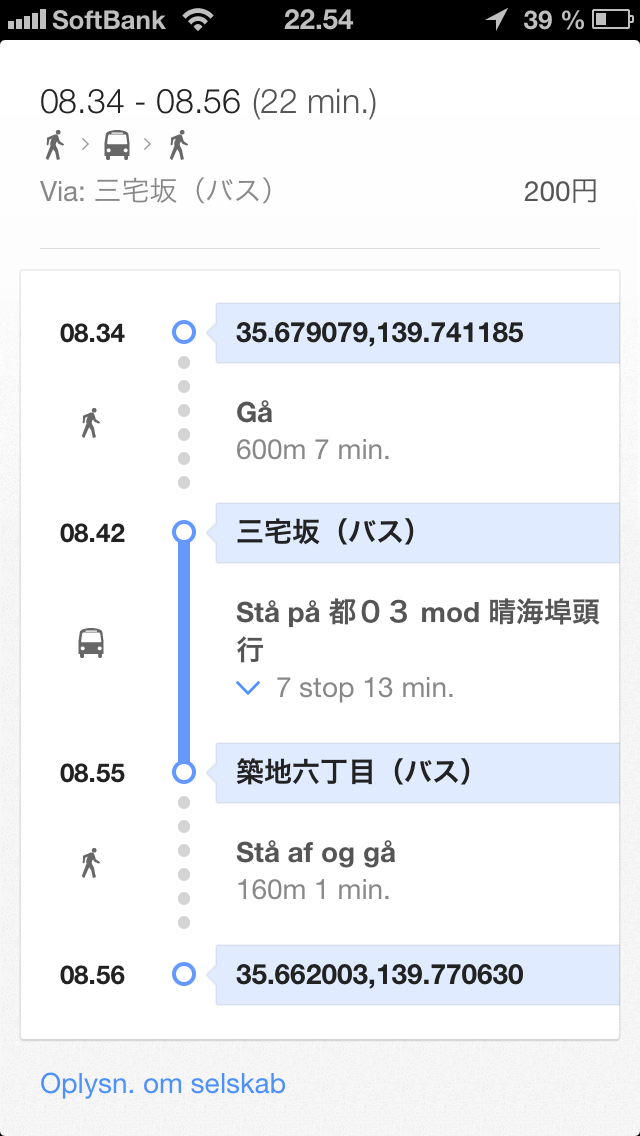Open the 三宅坂（バス）stop row
This screenshot has height=1136, width=640.
click(x=417, y=532)
